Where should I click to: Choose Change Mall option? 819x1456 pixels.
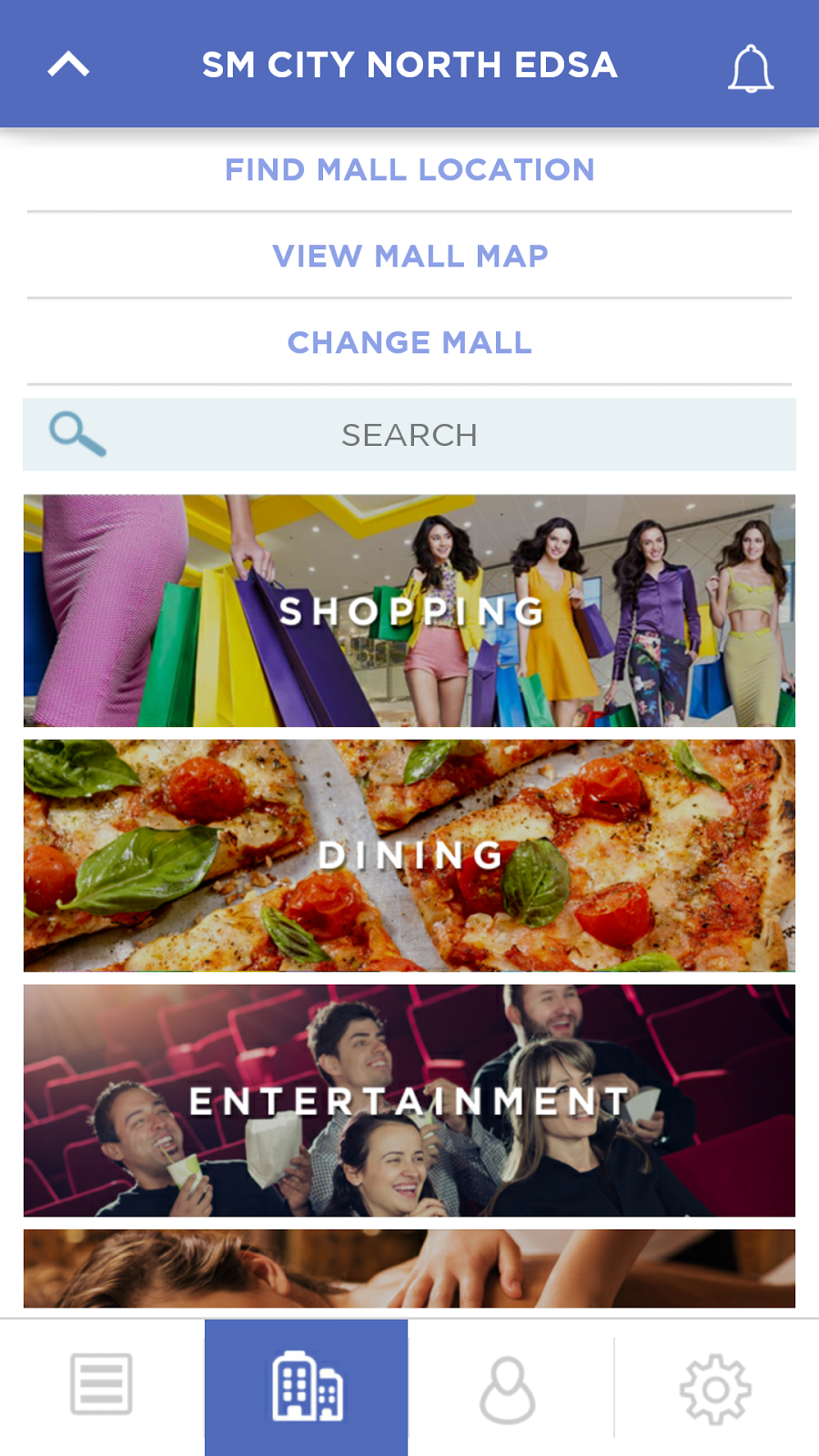tap(409, 343)
